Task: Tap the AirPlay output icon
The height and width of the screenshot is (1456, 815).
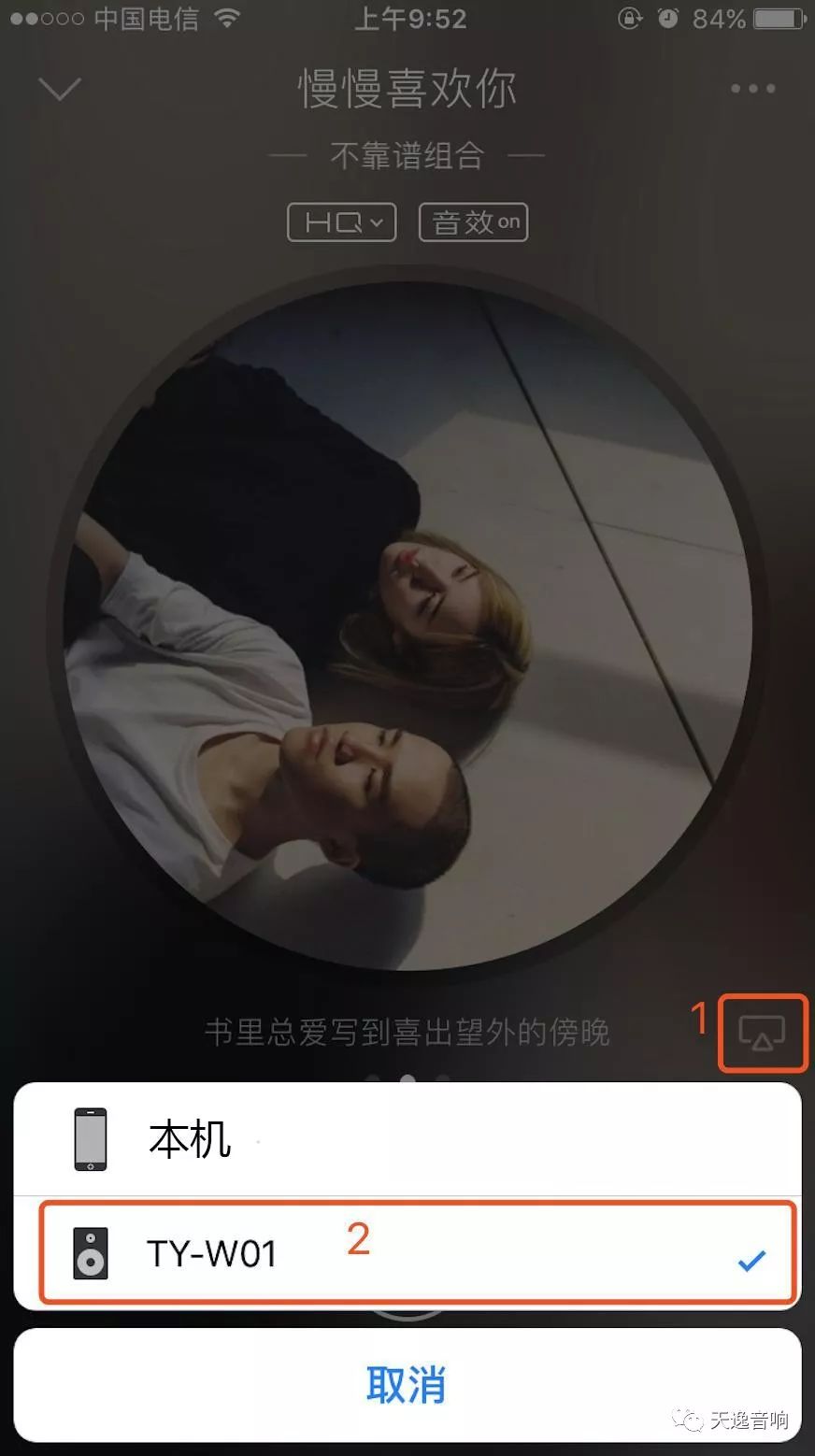Action: click(x=762, y=1033)
